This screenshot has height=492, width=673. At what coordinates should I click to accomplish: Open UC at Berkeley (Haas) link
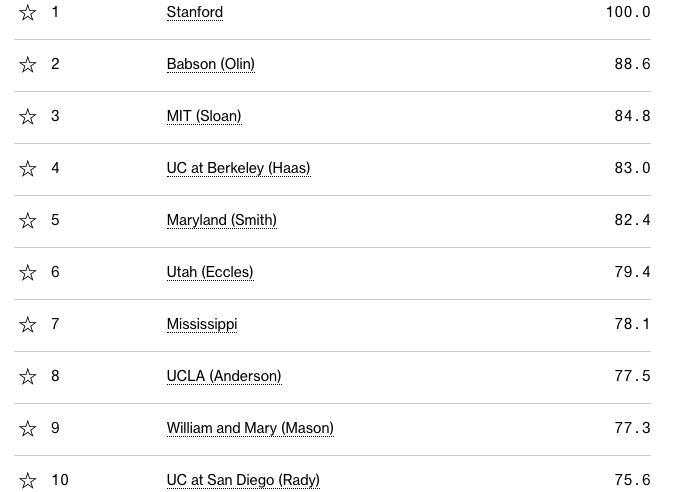pos(238,168)
